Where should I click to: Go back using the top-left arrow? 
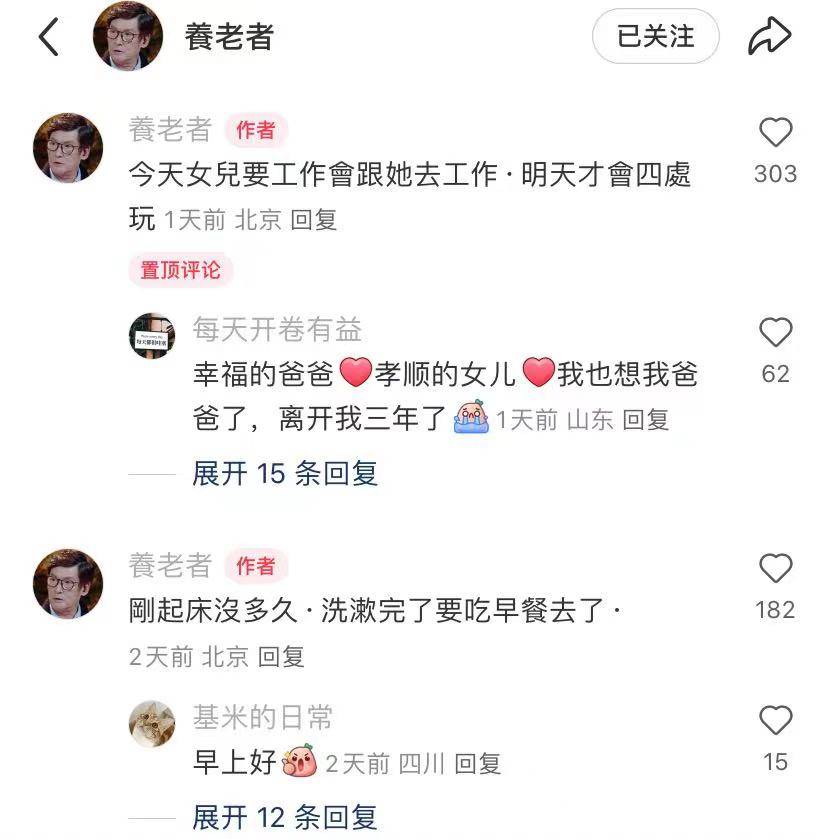(x=48, y=38)
